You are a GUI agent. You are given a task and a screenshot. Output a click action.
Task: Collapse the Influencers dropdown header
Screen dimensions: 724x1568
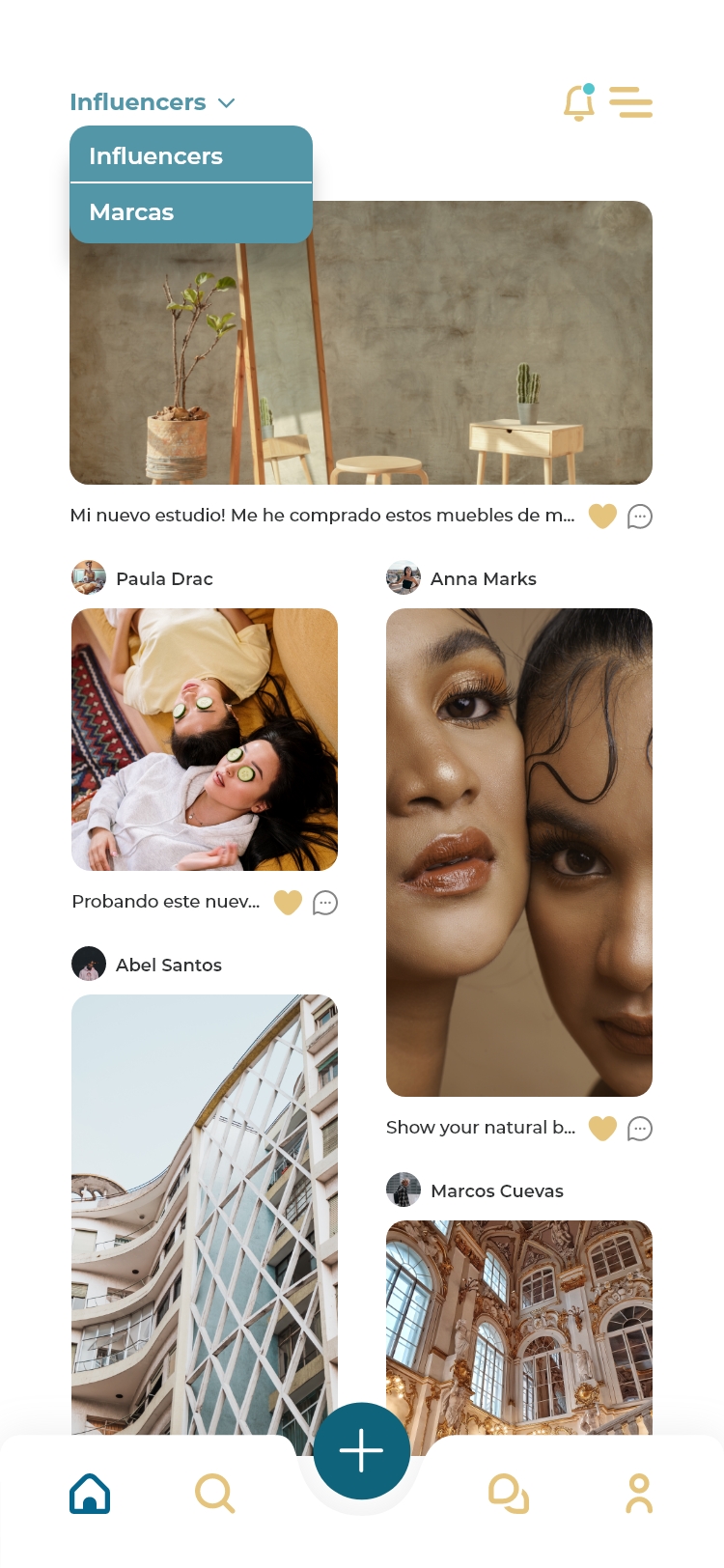153,102
